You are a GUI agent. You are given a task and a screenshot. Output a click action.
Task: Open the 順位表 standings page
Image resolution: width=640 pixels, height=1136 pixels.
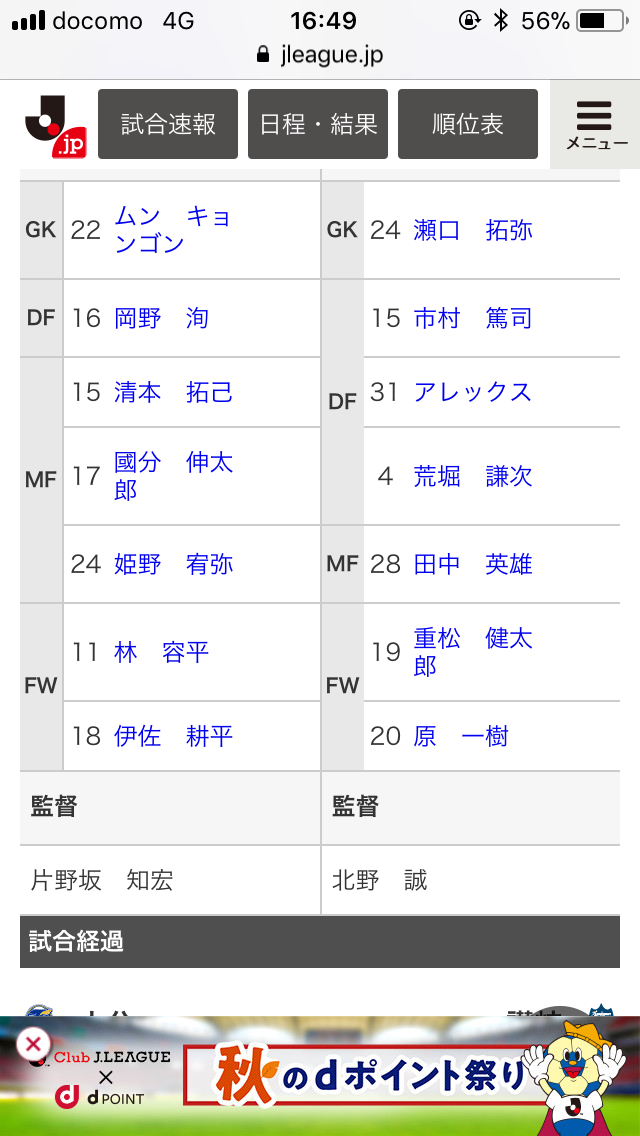click(x=468, y=124)
